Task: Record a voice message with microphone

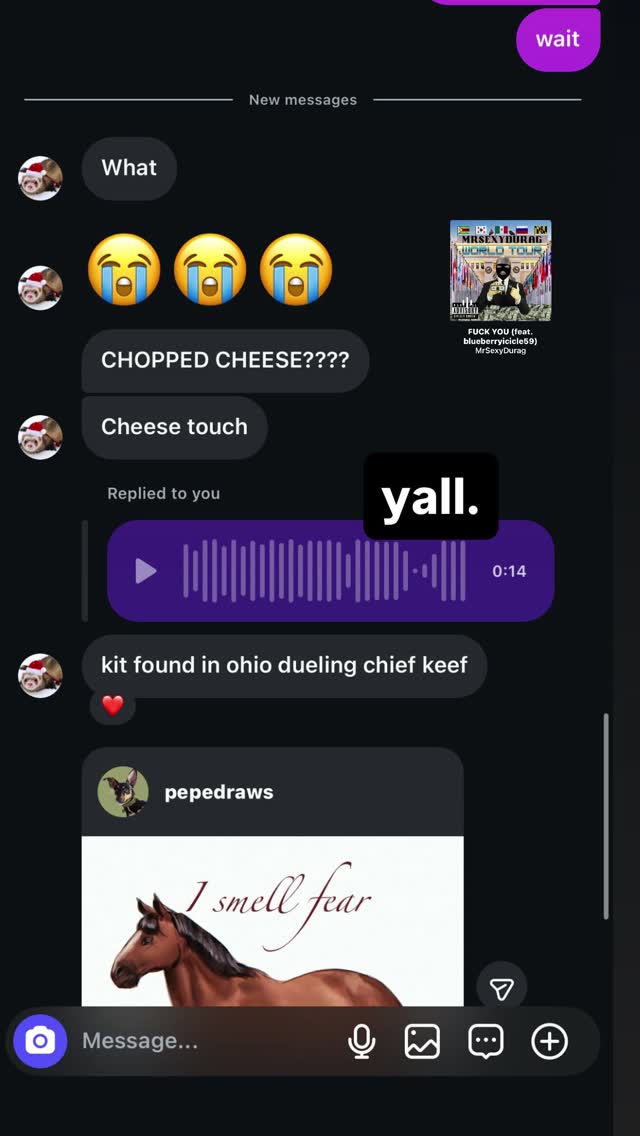Action: pos(361,1041)
